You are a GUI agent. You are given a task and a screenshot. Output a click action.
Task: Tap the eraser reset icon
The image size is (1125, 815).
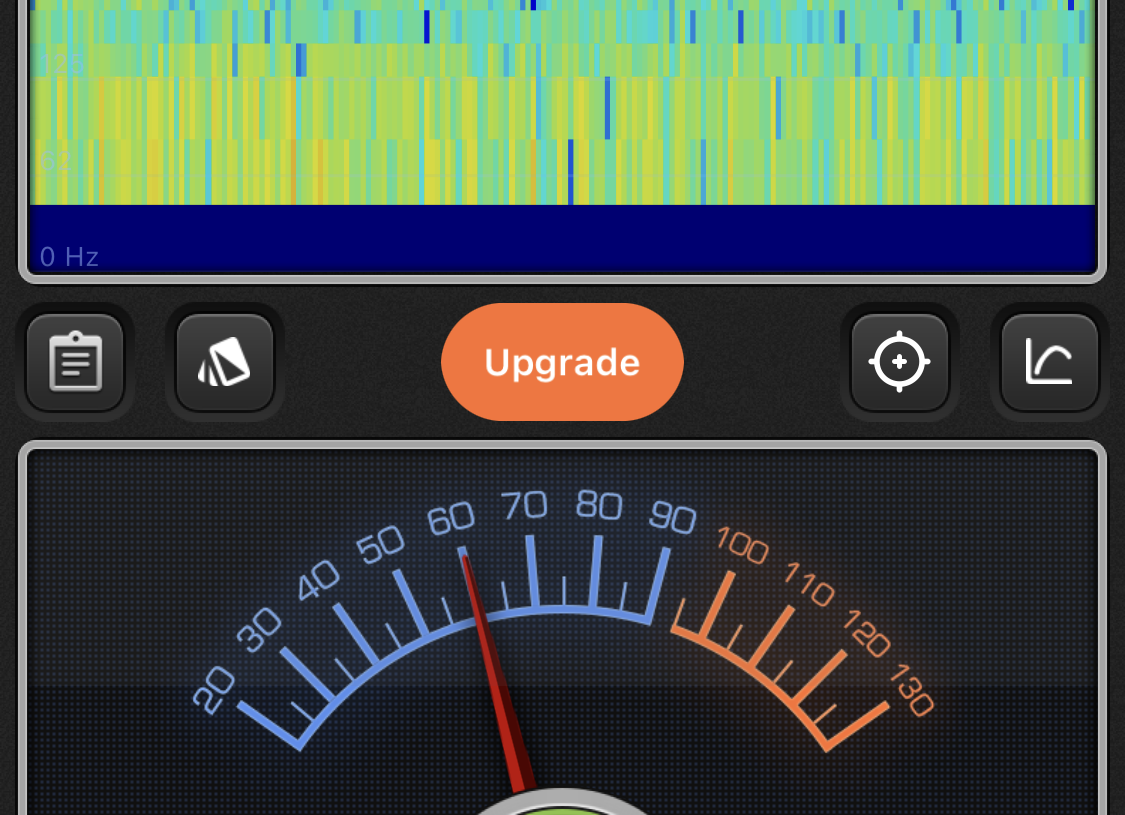click(225, 362)
